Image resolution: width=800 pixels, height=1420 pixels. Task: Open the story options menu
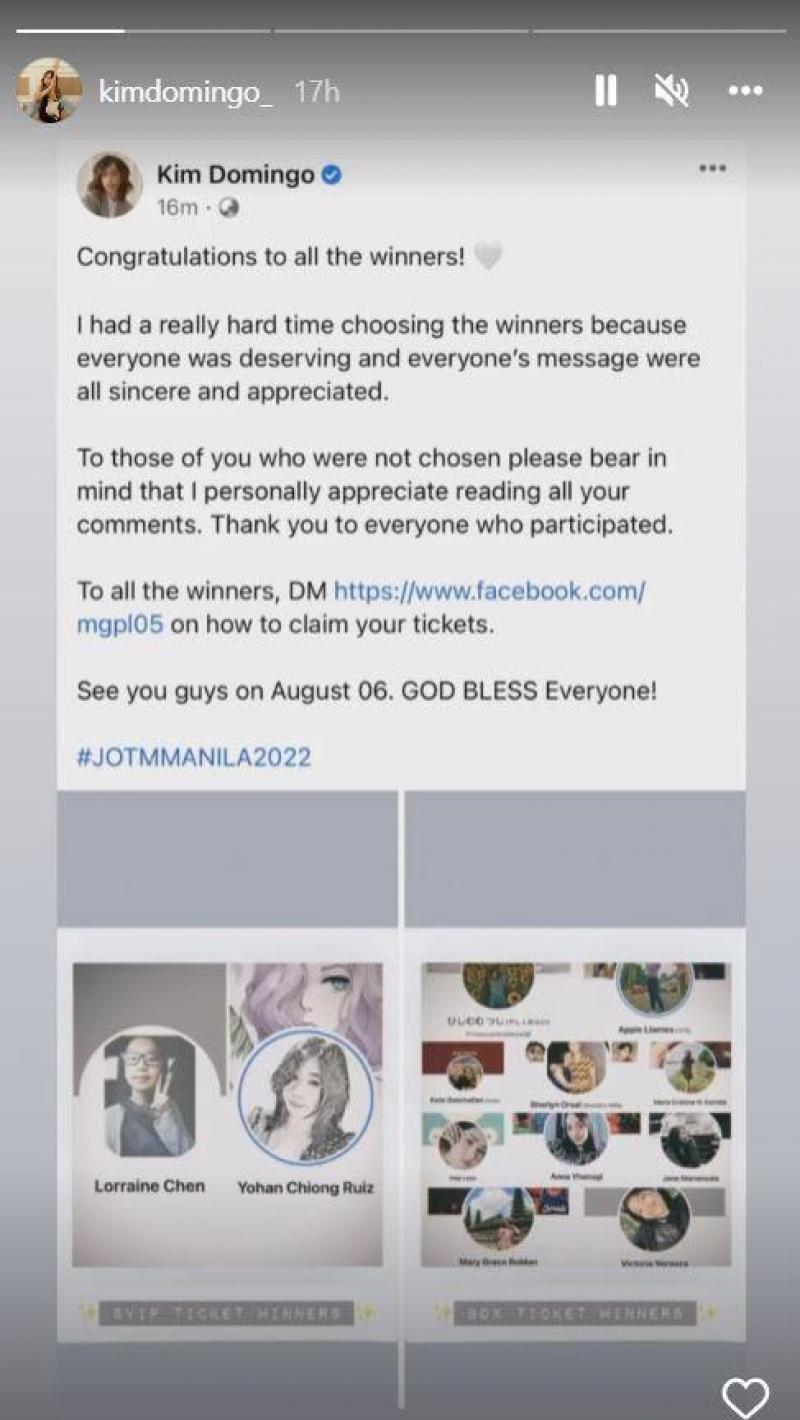745,92
